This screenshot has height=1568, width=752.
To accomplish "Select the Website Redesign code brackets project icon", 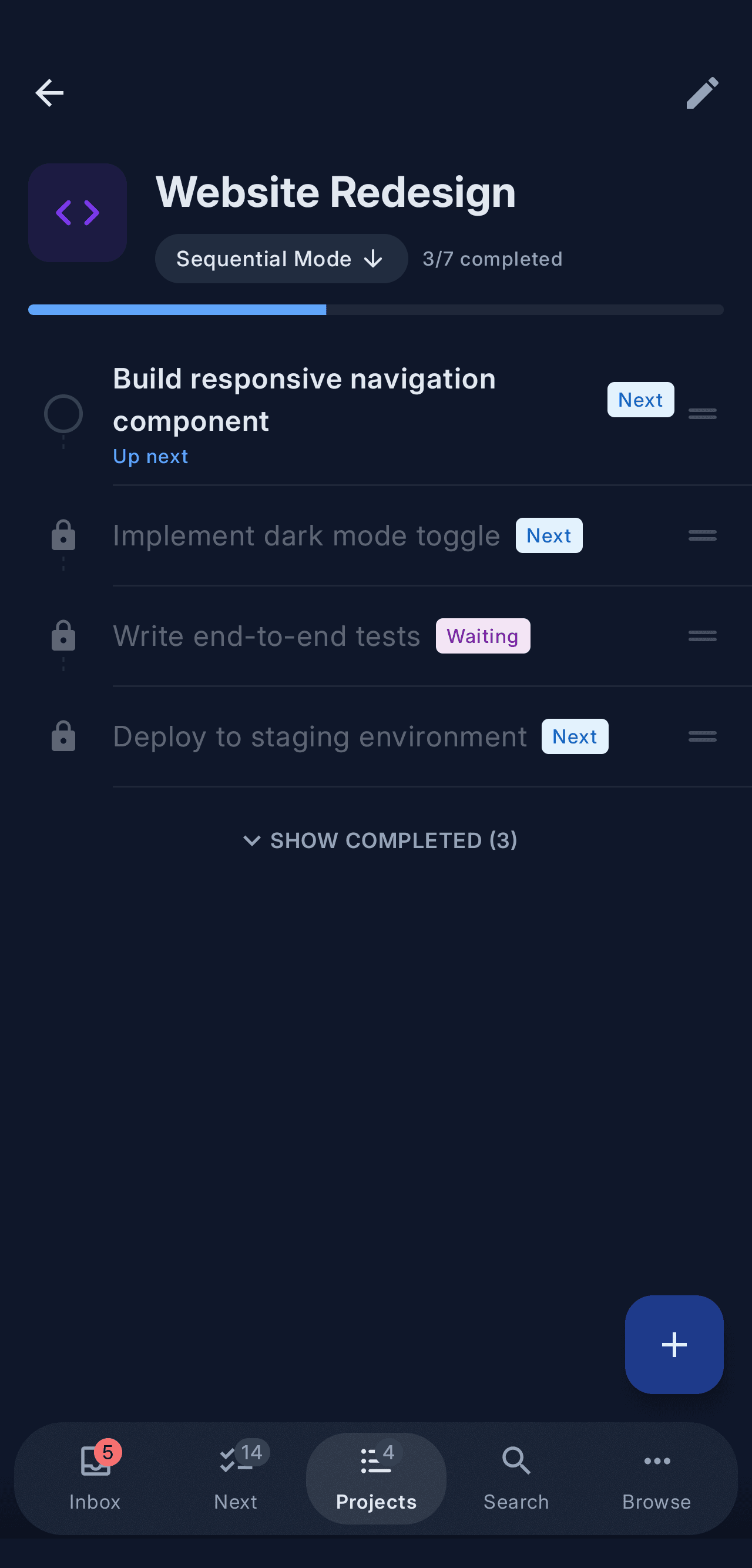I will tap(78, 212).
